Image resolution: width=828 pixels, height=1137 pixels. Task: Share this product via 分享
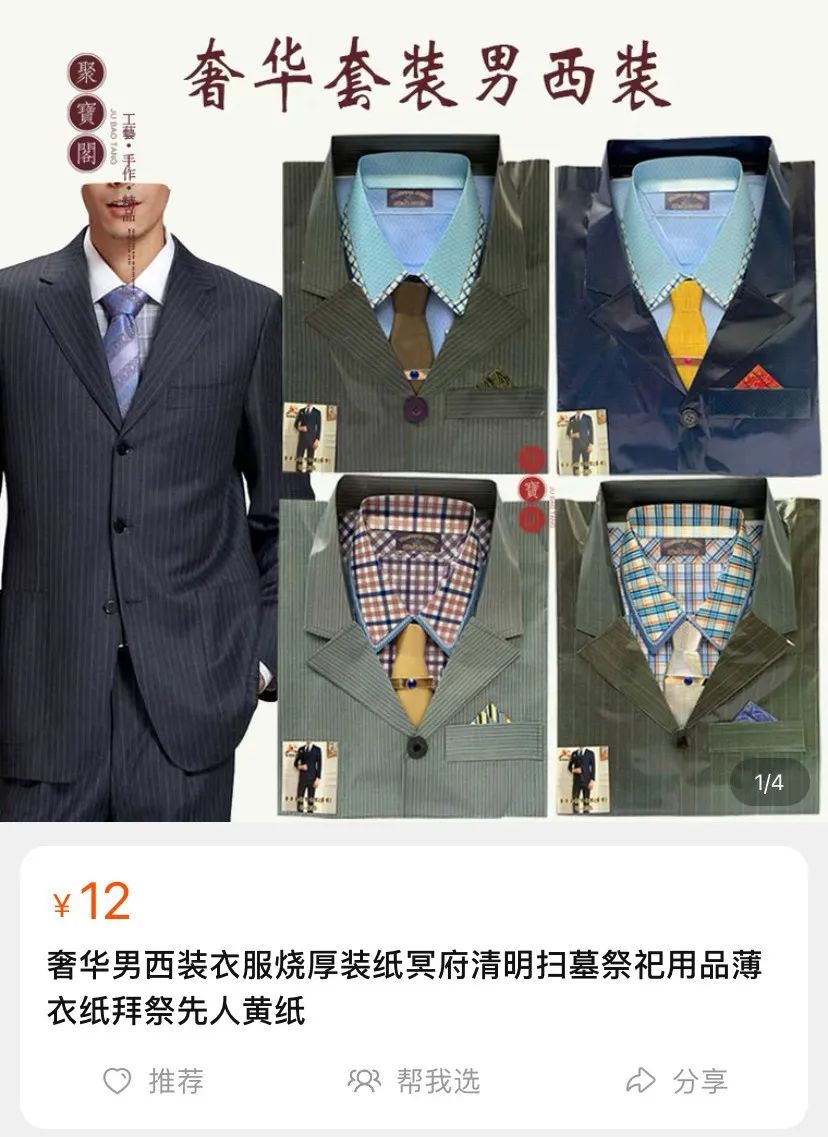click(676, 1081)
